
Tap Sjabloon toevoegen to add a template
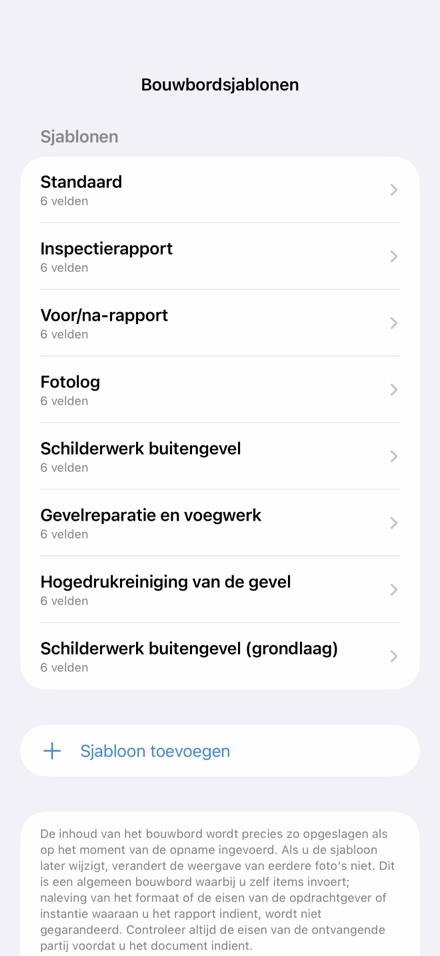pos(220,751)
